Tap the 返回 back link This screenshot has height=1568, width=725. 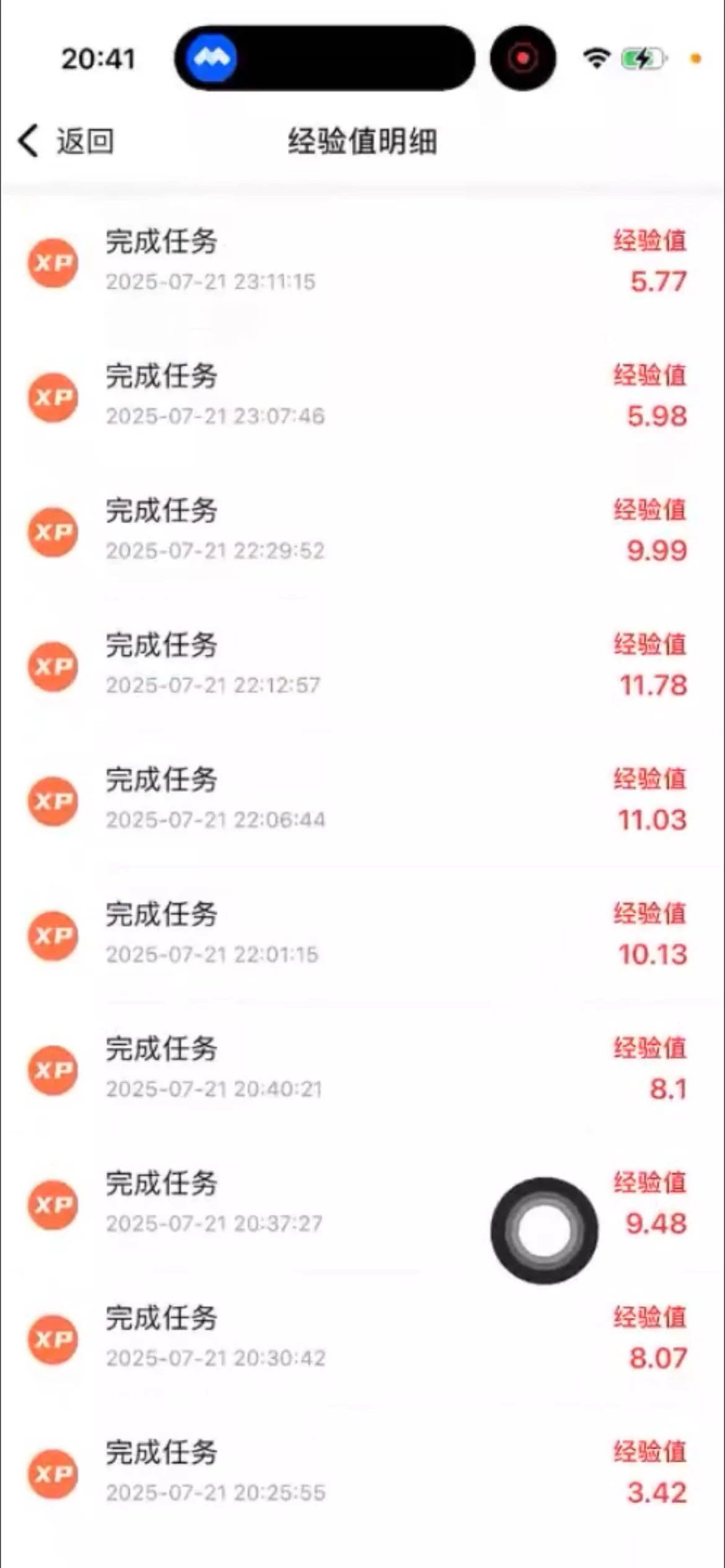tap(85, 142)
